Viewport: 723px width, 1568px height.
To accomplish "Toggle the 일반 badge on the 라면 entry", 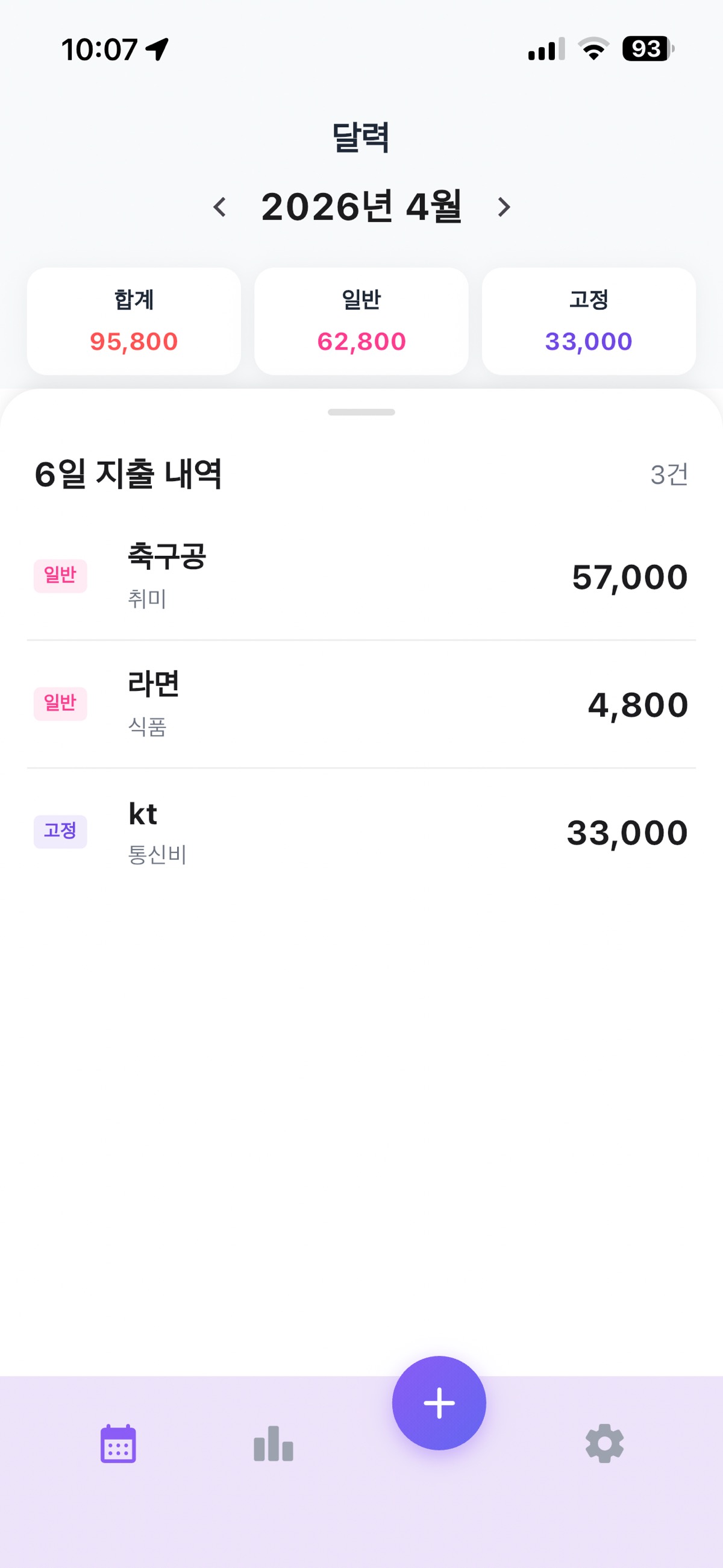I will (x=60, y=703).
